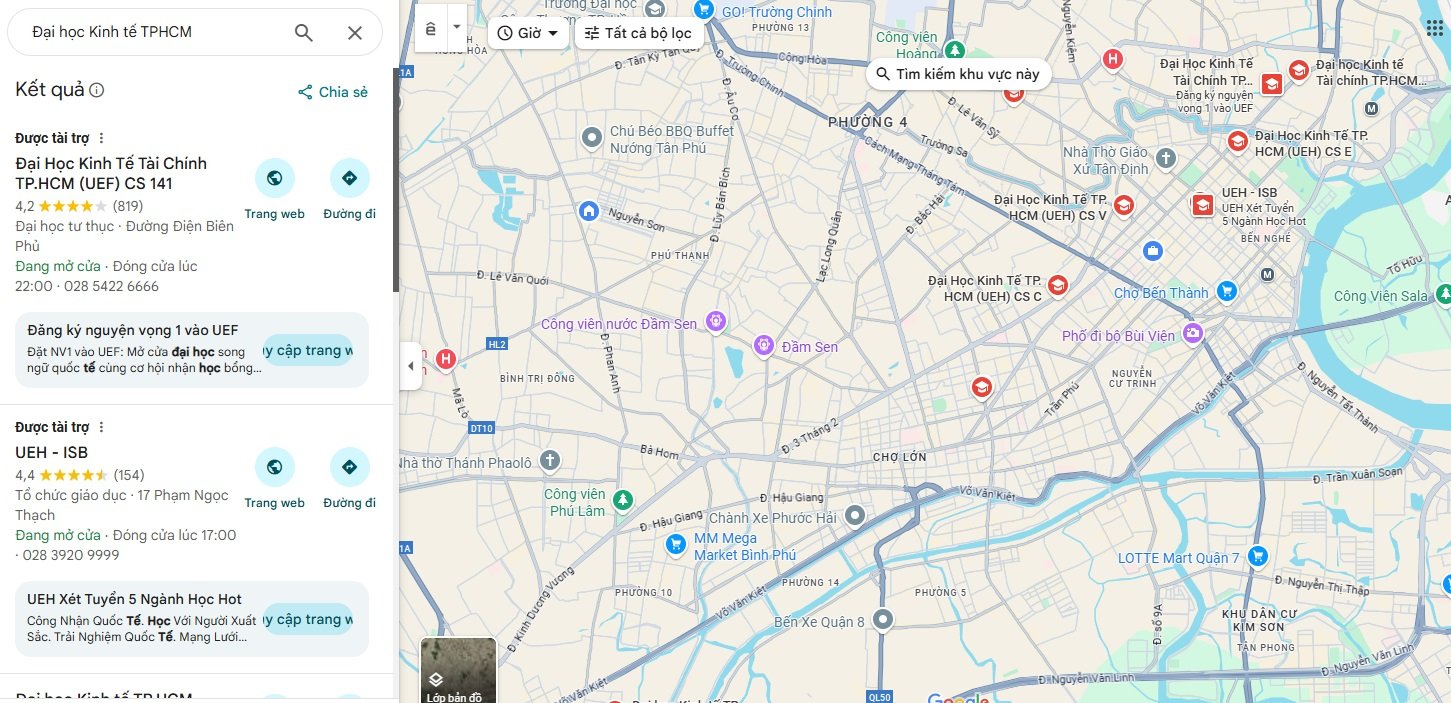Open results info icon next to Kết quả
1451x703 pixels.
pos(97,90)
